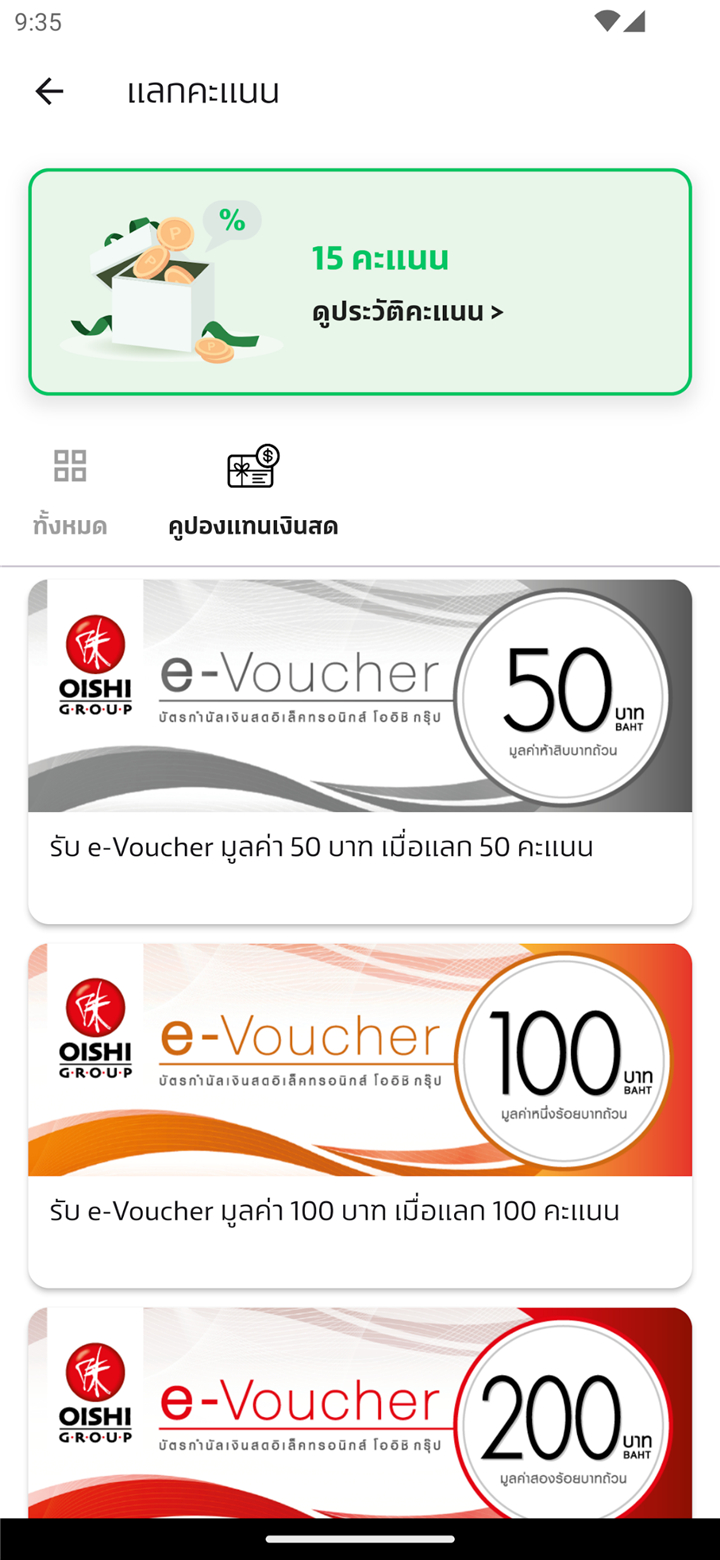Open the 200 baht e-Voucher card

coord(360,1413)
